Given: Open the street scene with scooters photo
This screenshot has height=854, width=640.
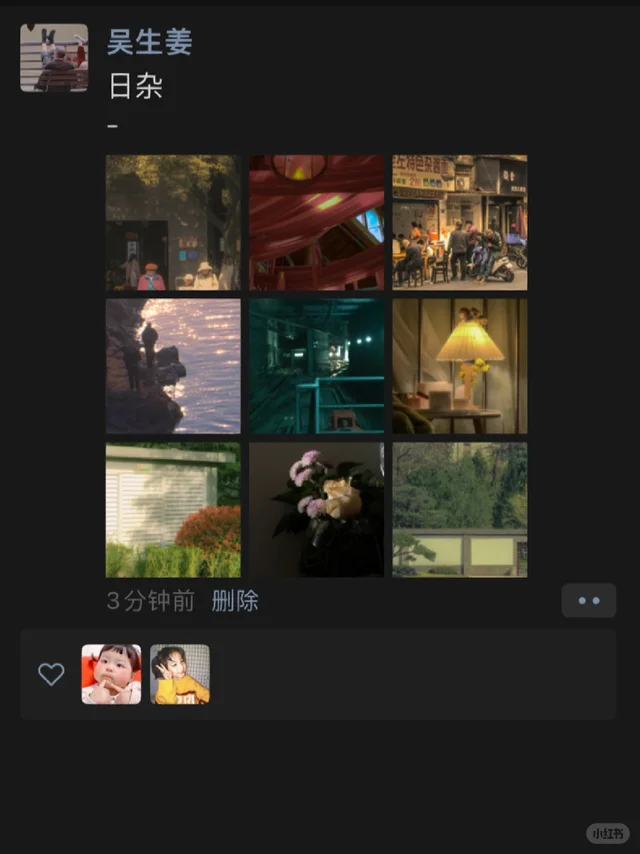Looking at the screenshot, I should 459,222.
